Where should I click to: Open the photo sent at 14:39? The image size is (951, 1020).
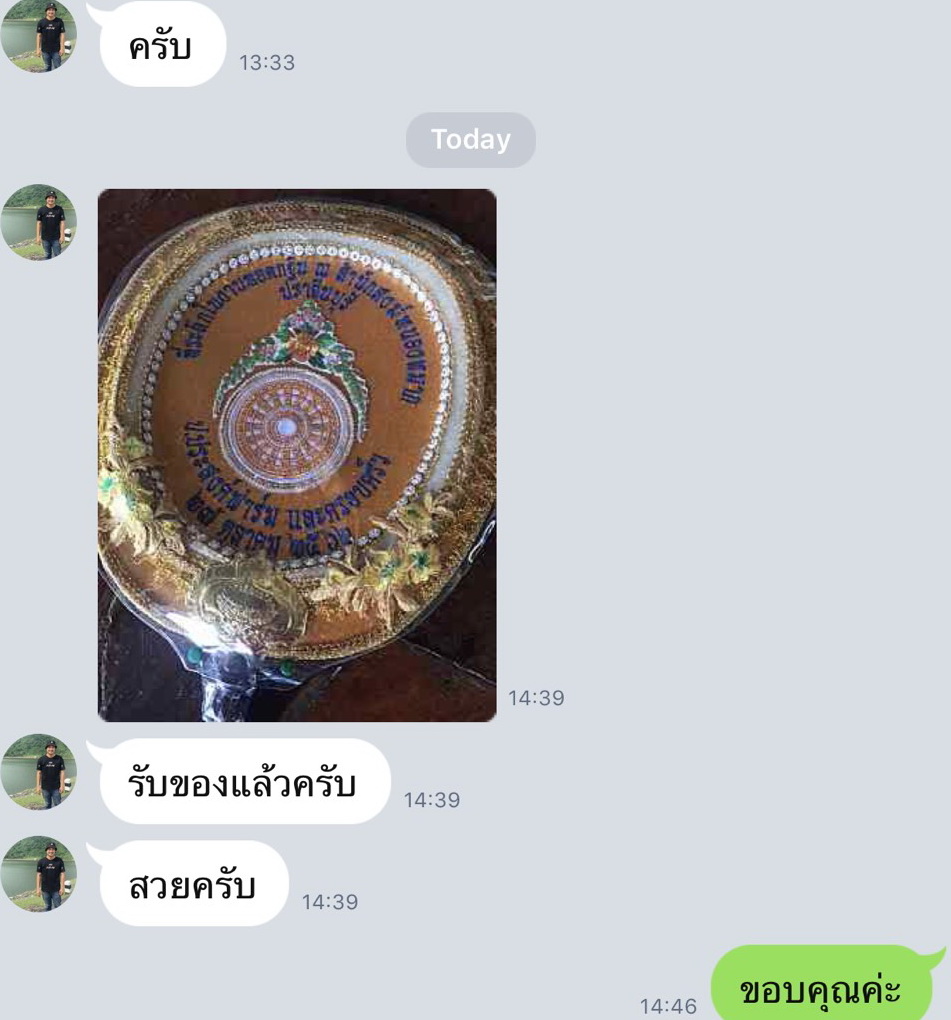coord(297,455)
